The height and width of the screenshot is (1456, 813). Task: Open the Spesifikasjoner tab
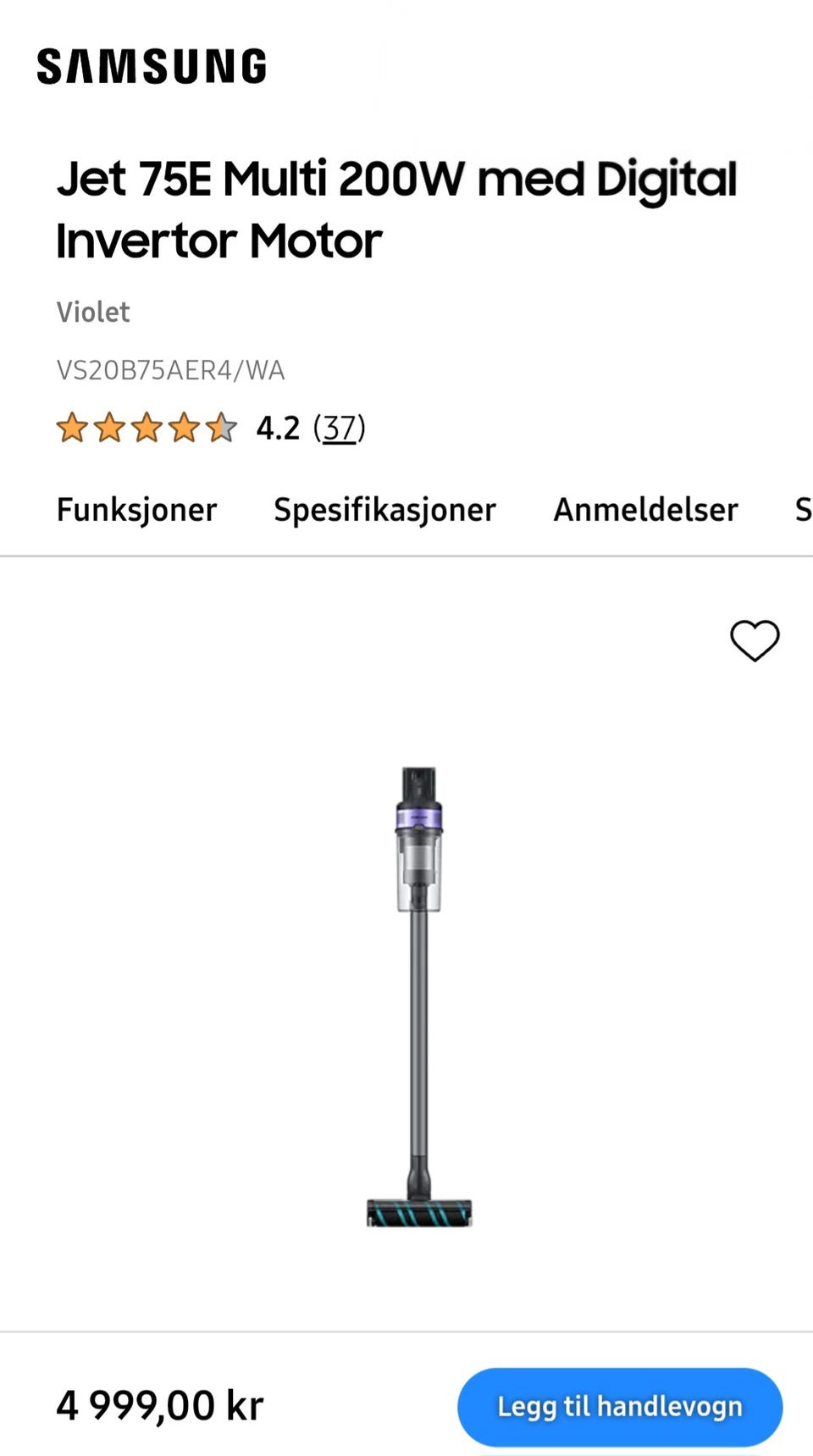pos(384,510)
